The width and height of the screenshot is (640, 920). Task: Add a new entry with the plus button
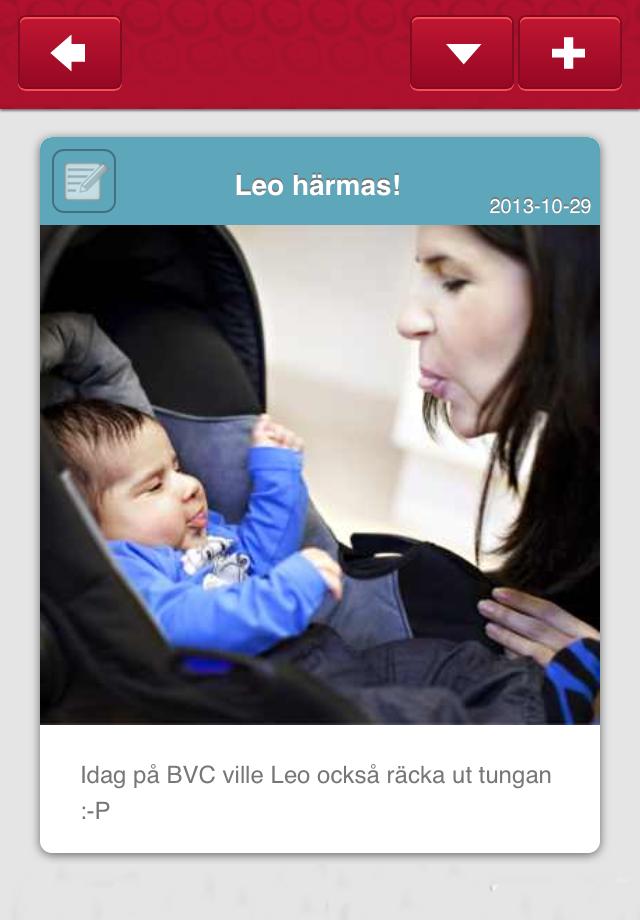point(568,54)
